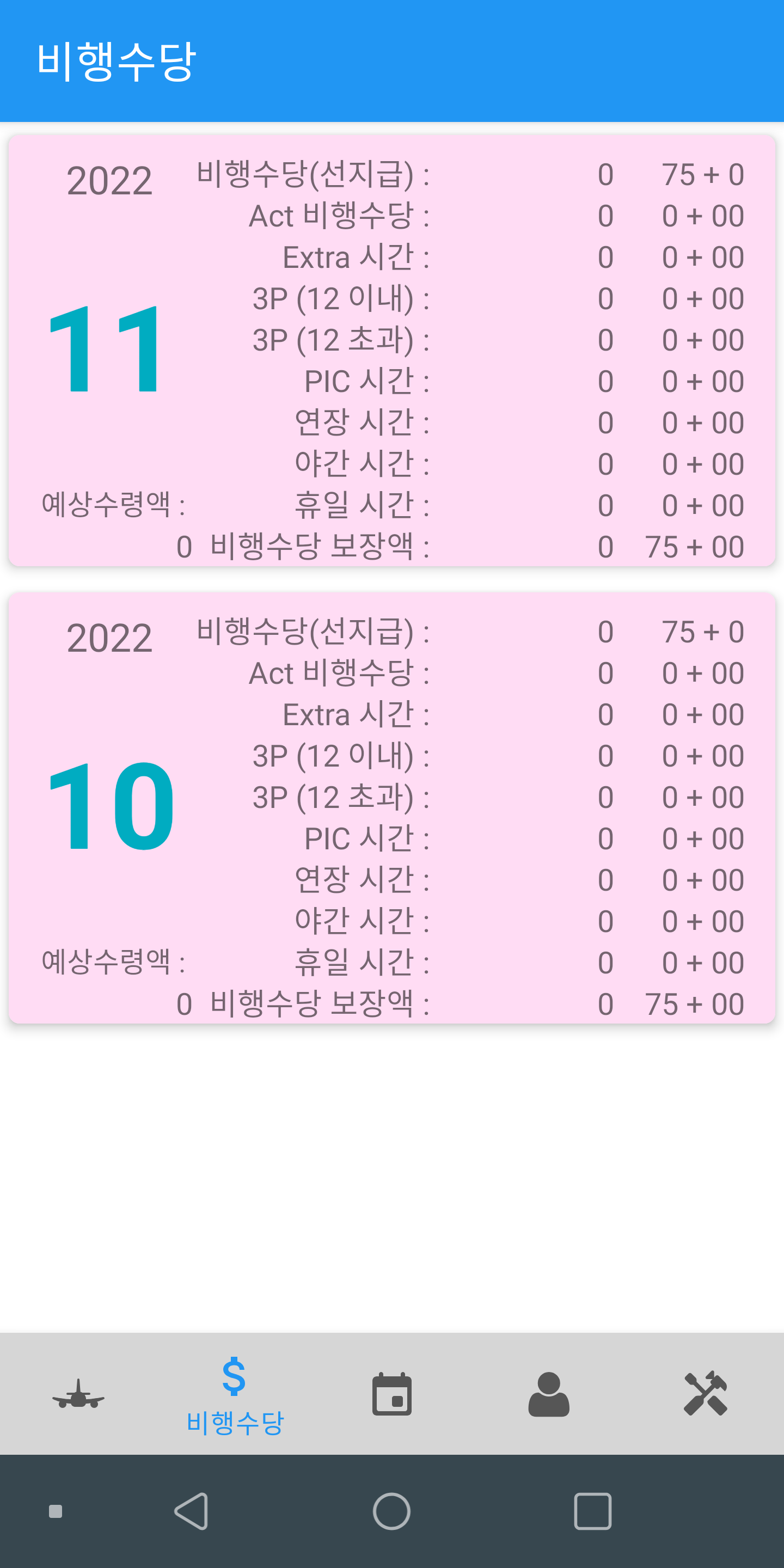Select the 비행수당 tab
The width and height of the screenshot is (784, 1568).
[235, 1394]
